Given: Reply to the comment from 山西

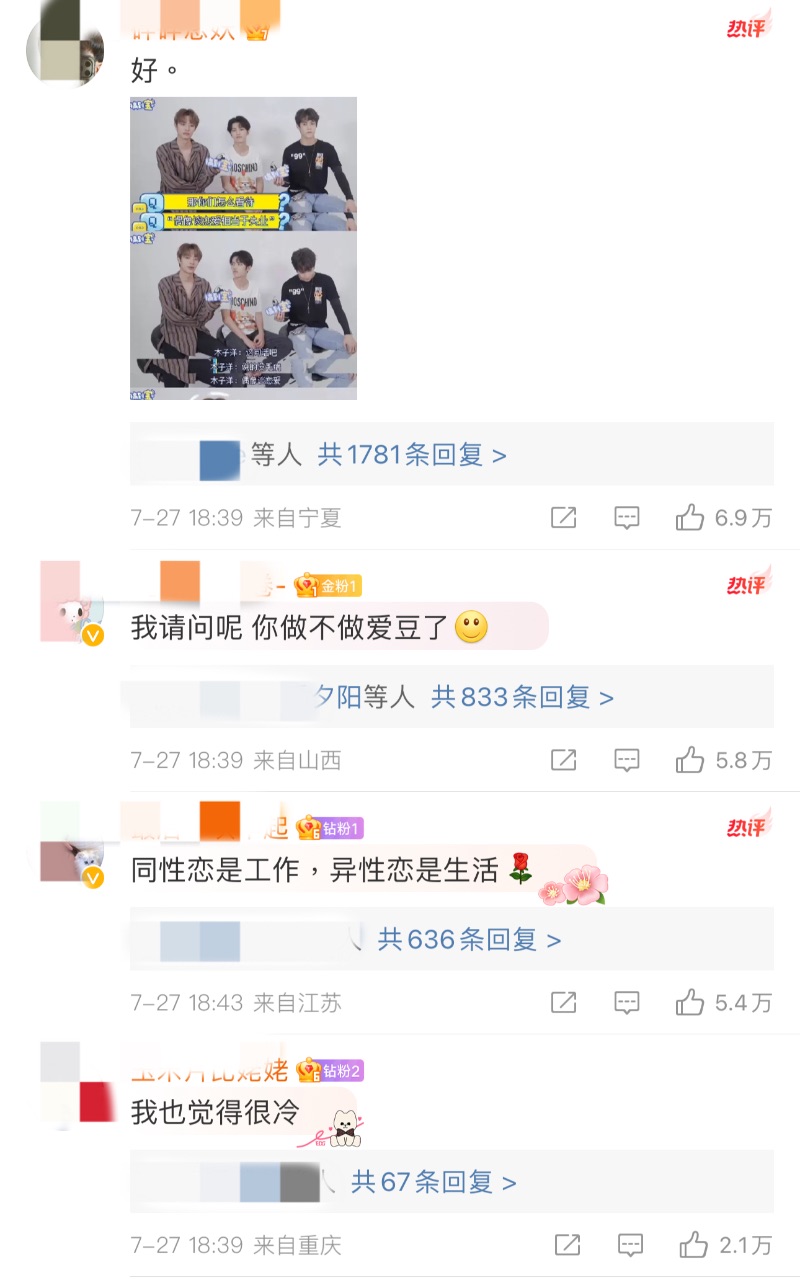Looking at the screenshot, I should point(627,760).
